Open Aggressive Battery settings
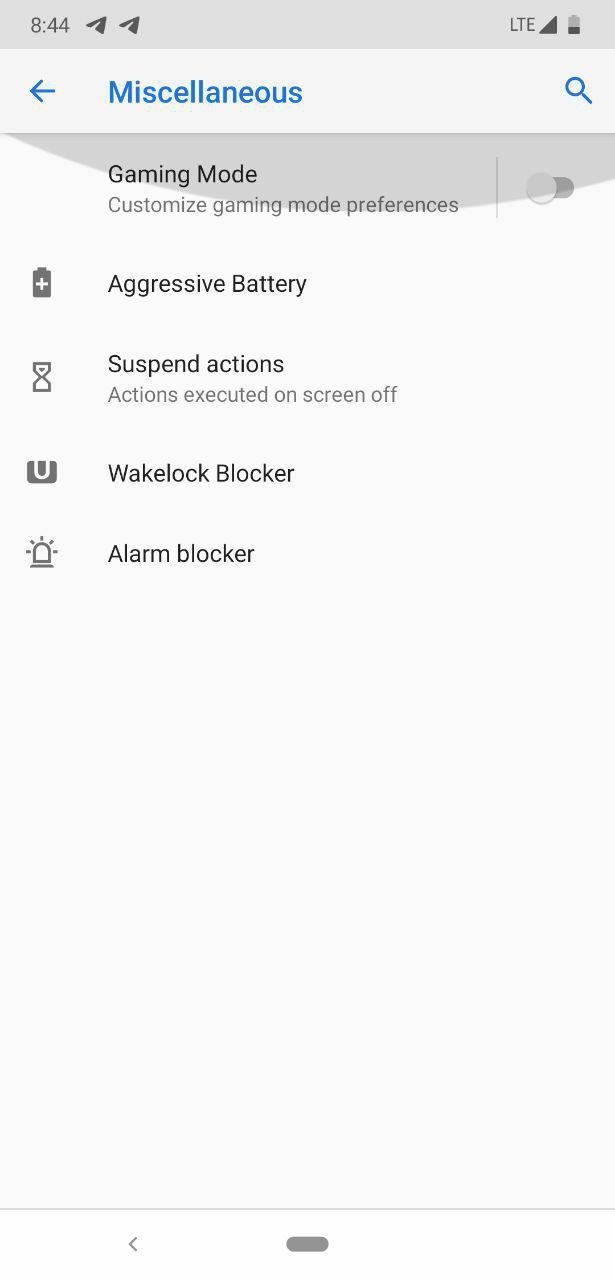Viewport: 615px width, 1280px height. 307,284
